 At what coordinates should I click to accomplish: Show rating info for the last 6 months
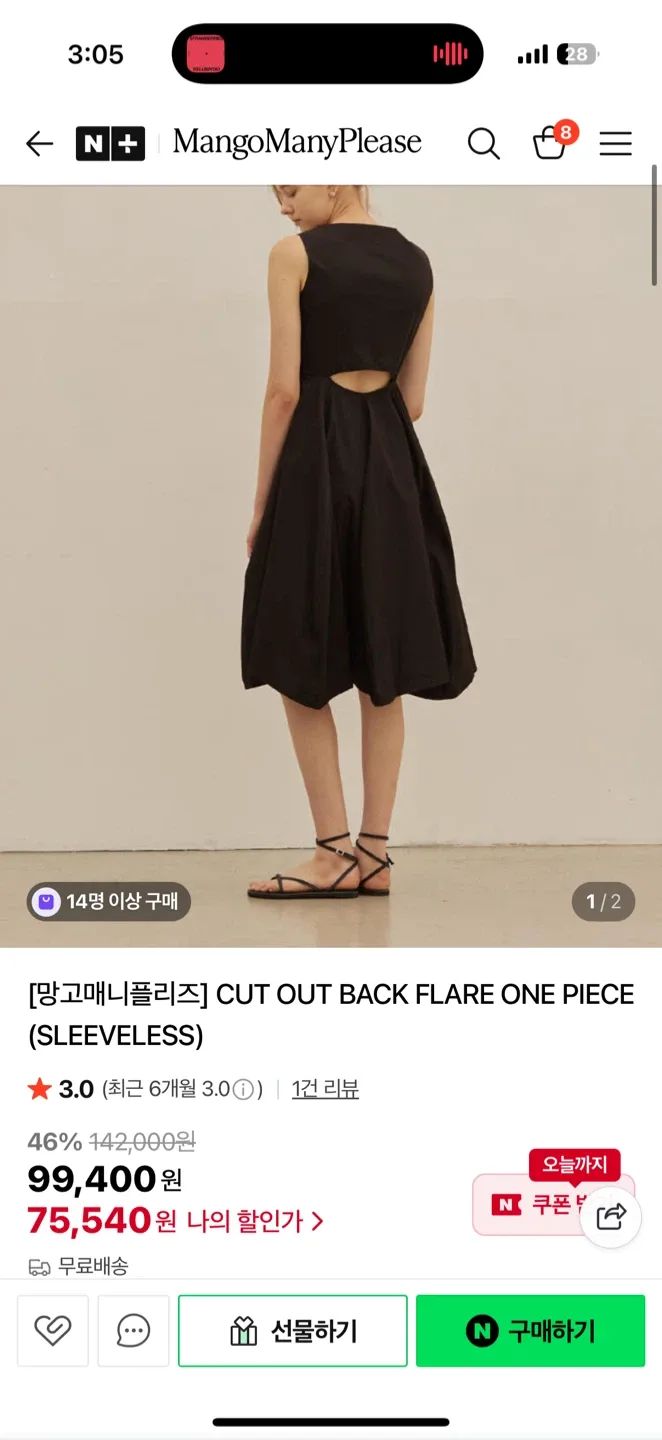pyautogui.click(x=243, y=1090)
